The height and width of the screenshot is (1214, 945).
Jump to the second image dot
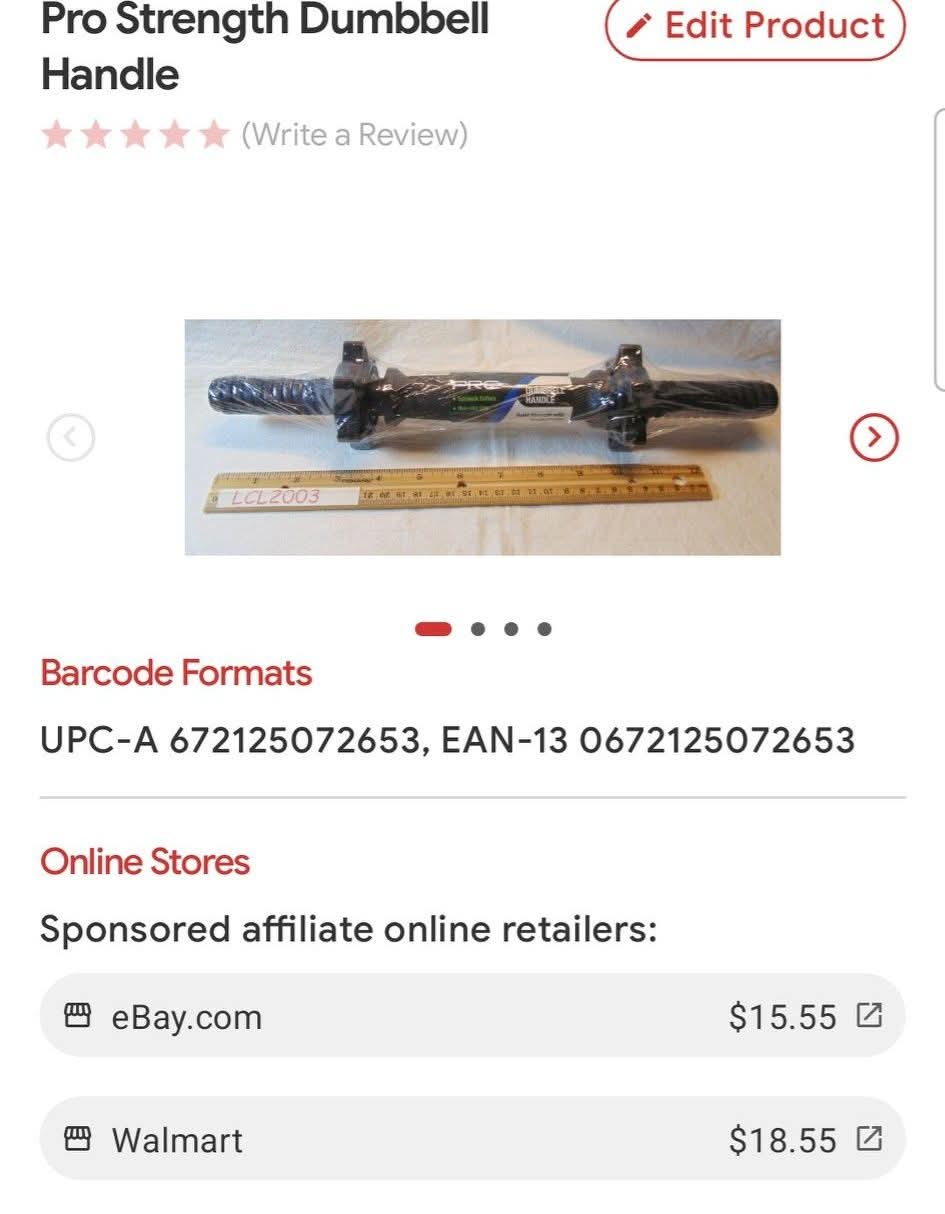point(478,629)
